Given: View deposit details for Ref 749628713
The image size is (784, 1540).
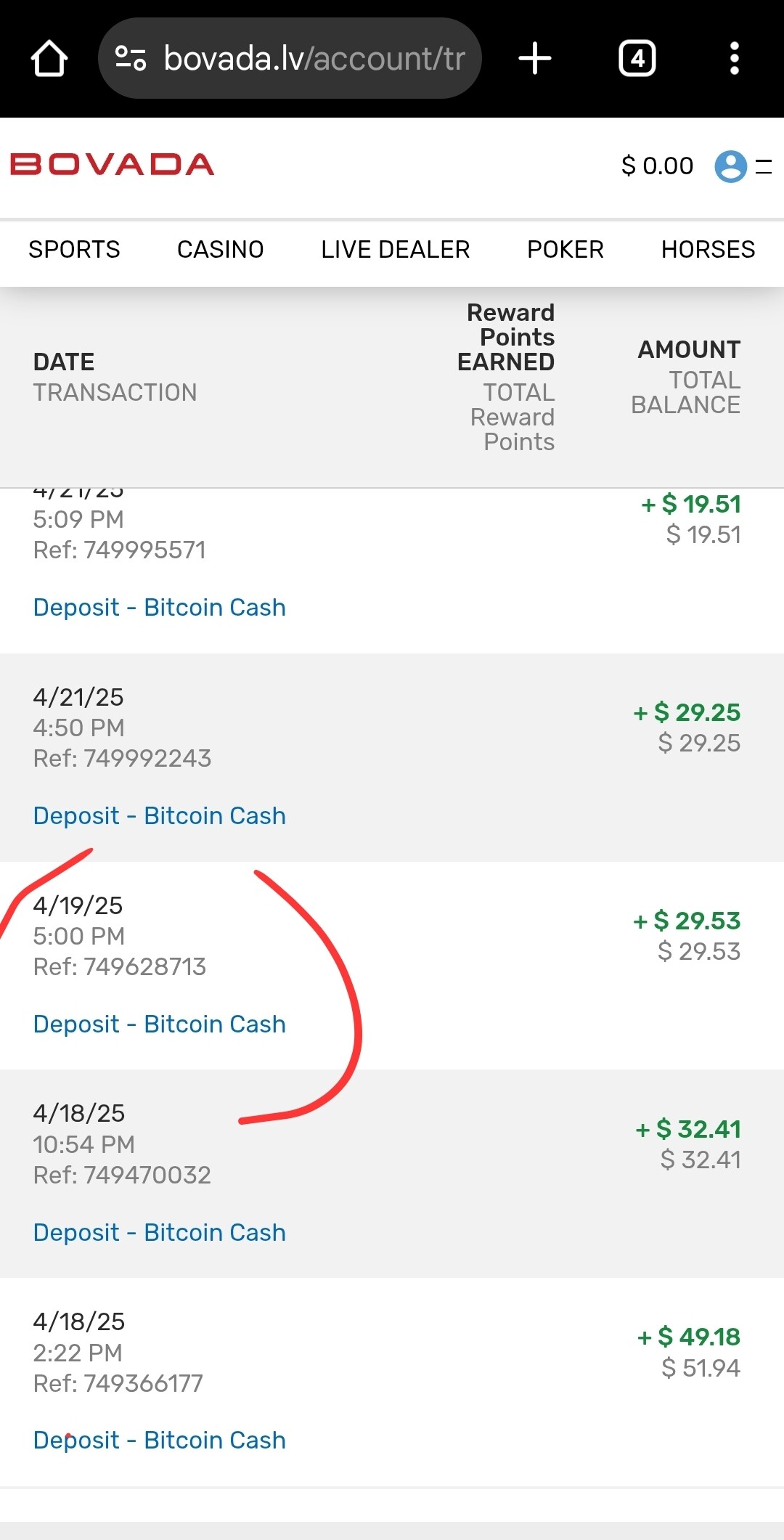Looking at the screenshot, I should click(160, 1024).
